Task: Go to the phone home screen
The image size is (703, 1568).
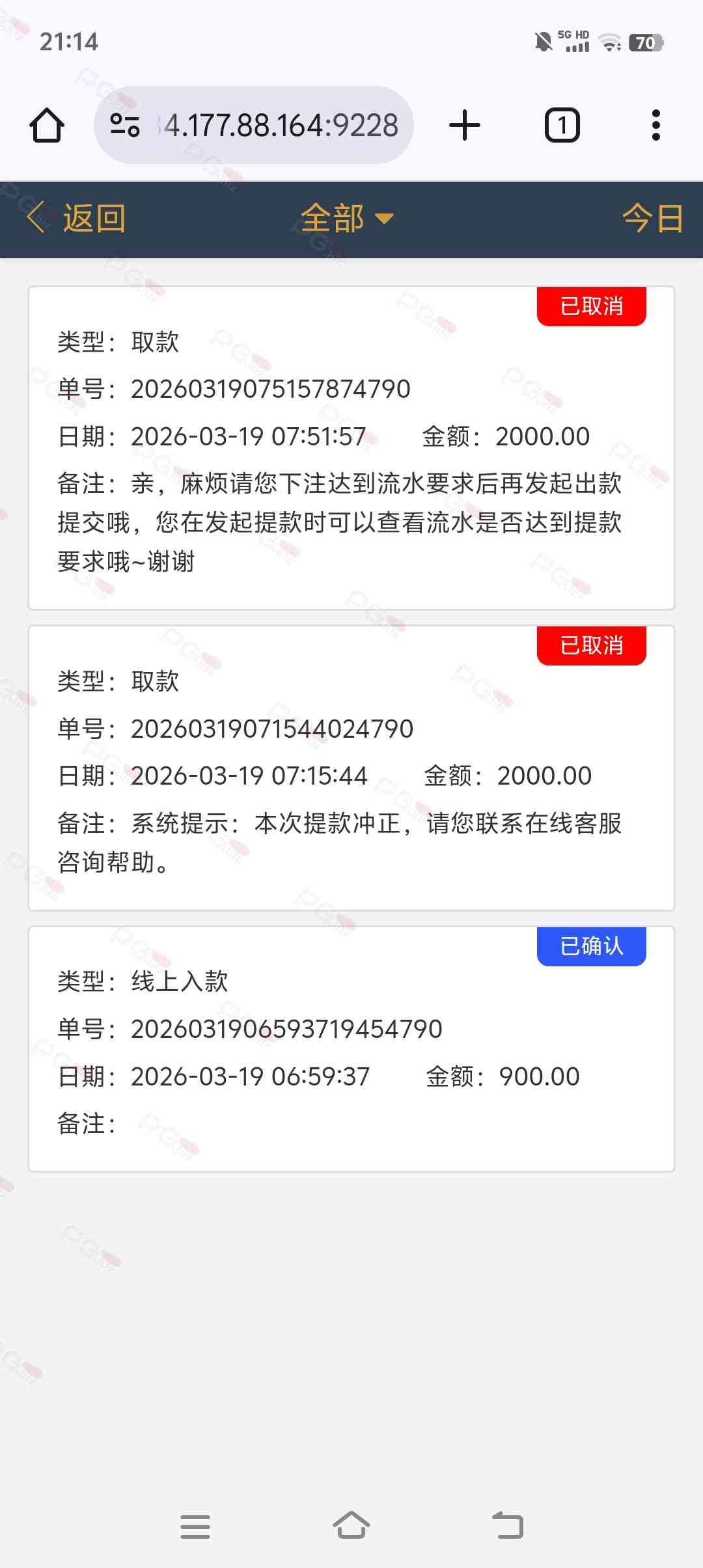Action: 351,1526
